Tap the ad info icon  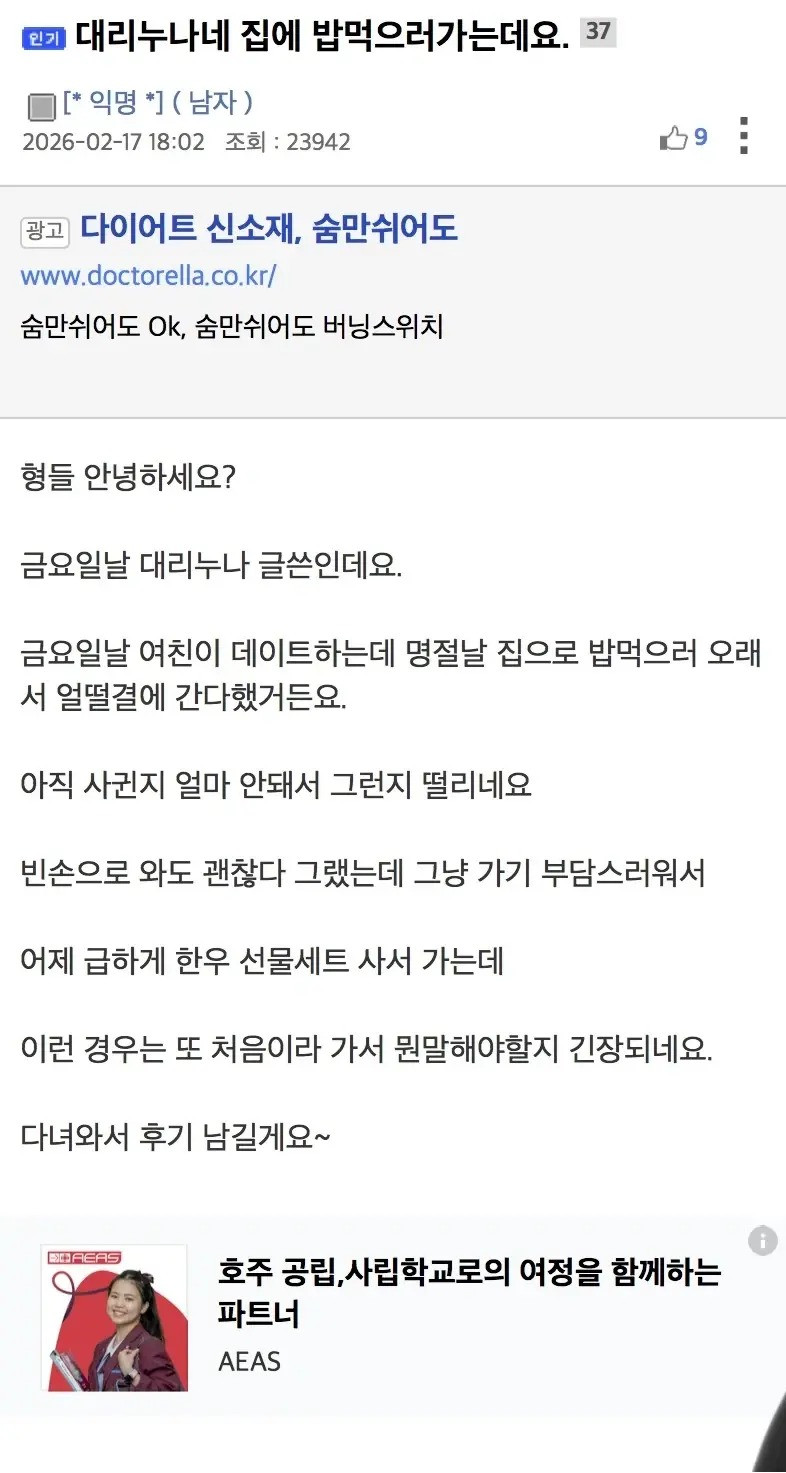(x=762, y=1241)
